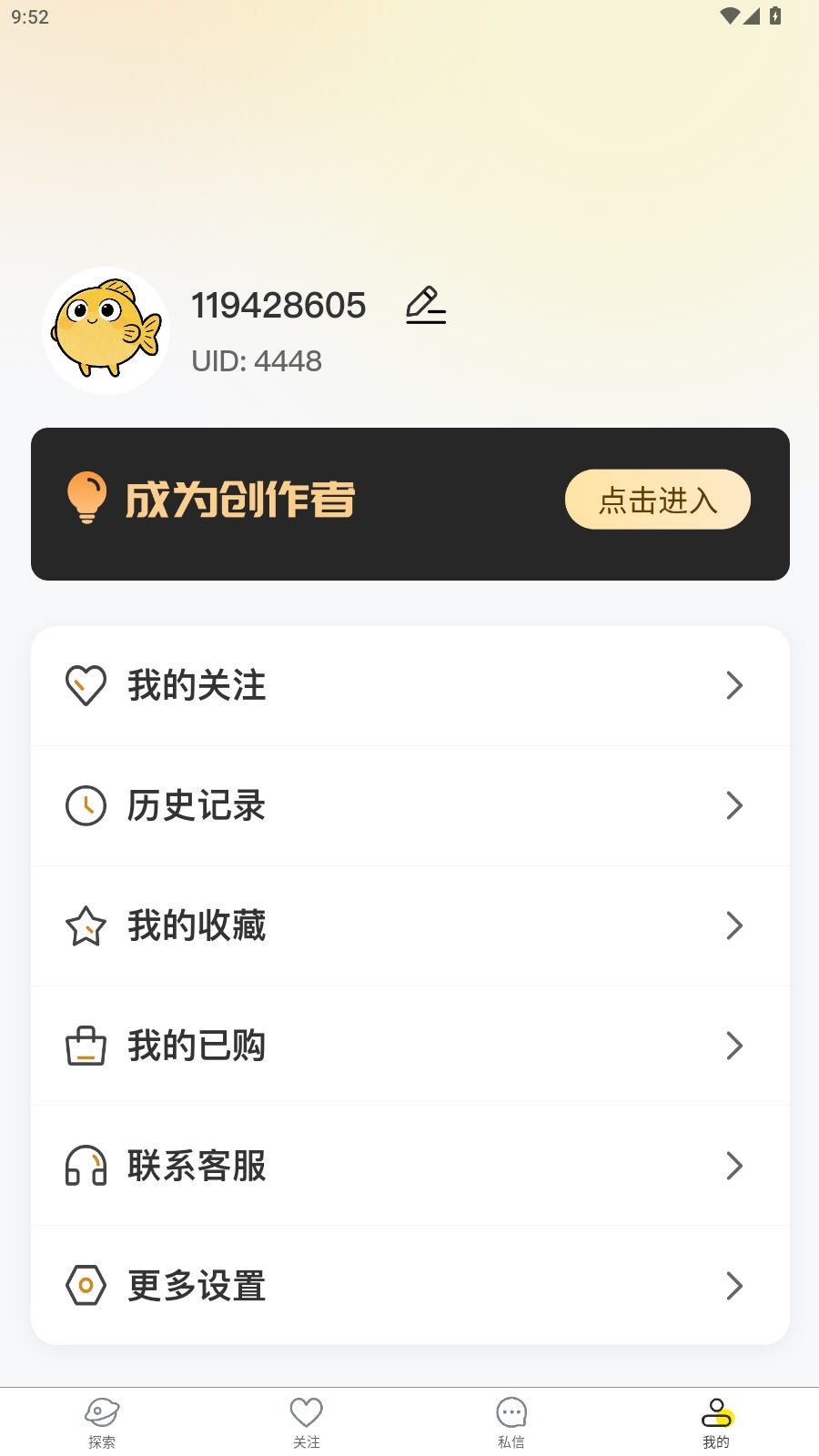819x1456 pixels.
Task: Open the 私信 messages tab
Action: click(x=511, y=1422)
